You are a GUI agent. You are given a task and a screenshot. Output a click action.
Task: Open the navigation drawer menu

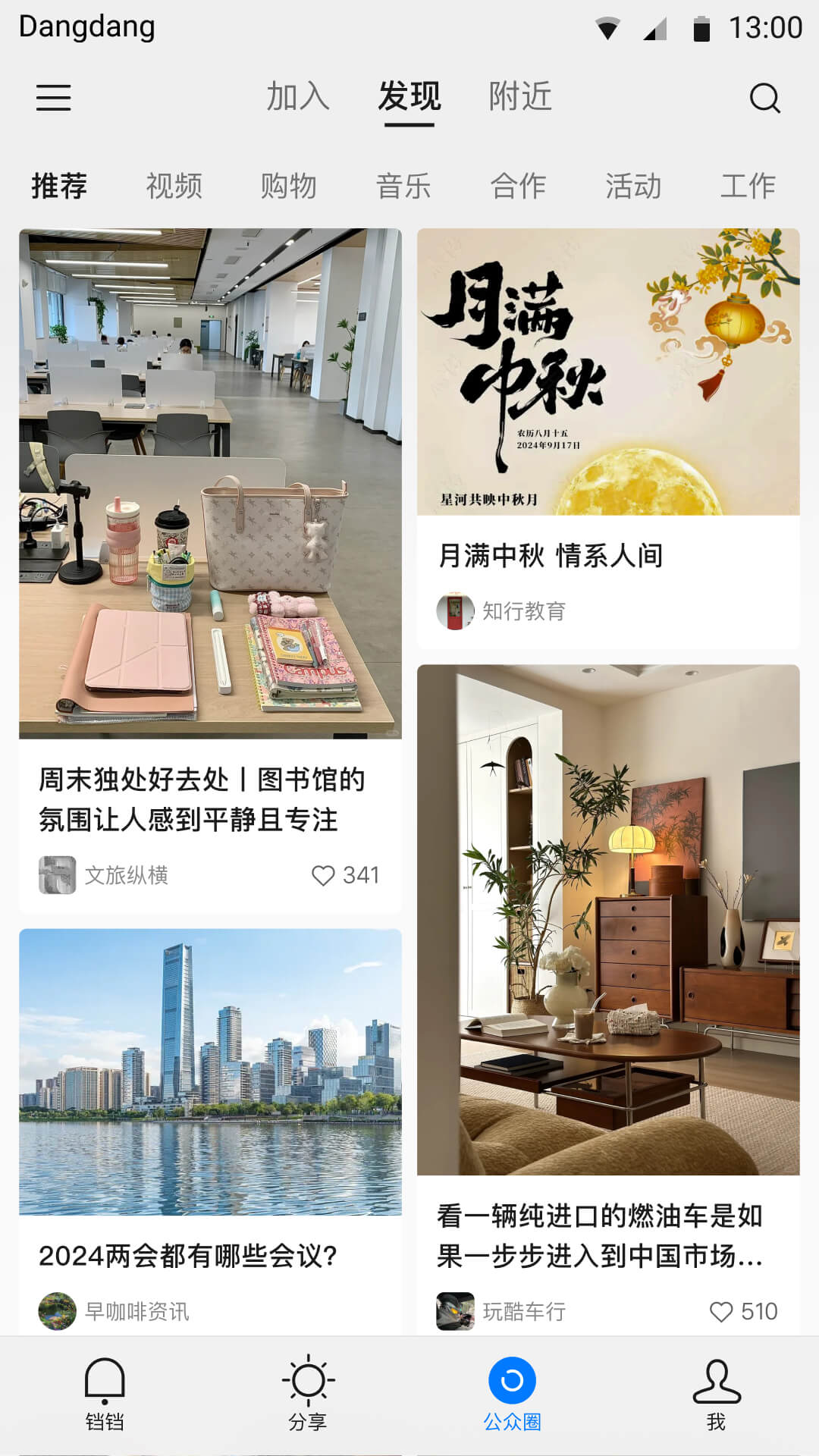[x=53, y=99]
